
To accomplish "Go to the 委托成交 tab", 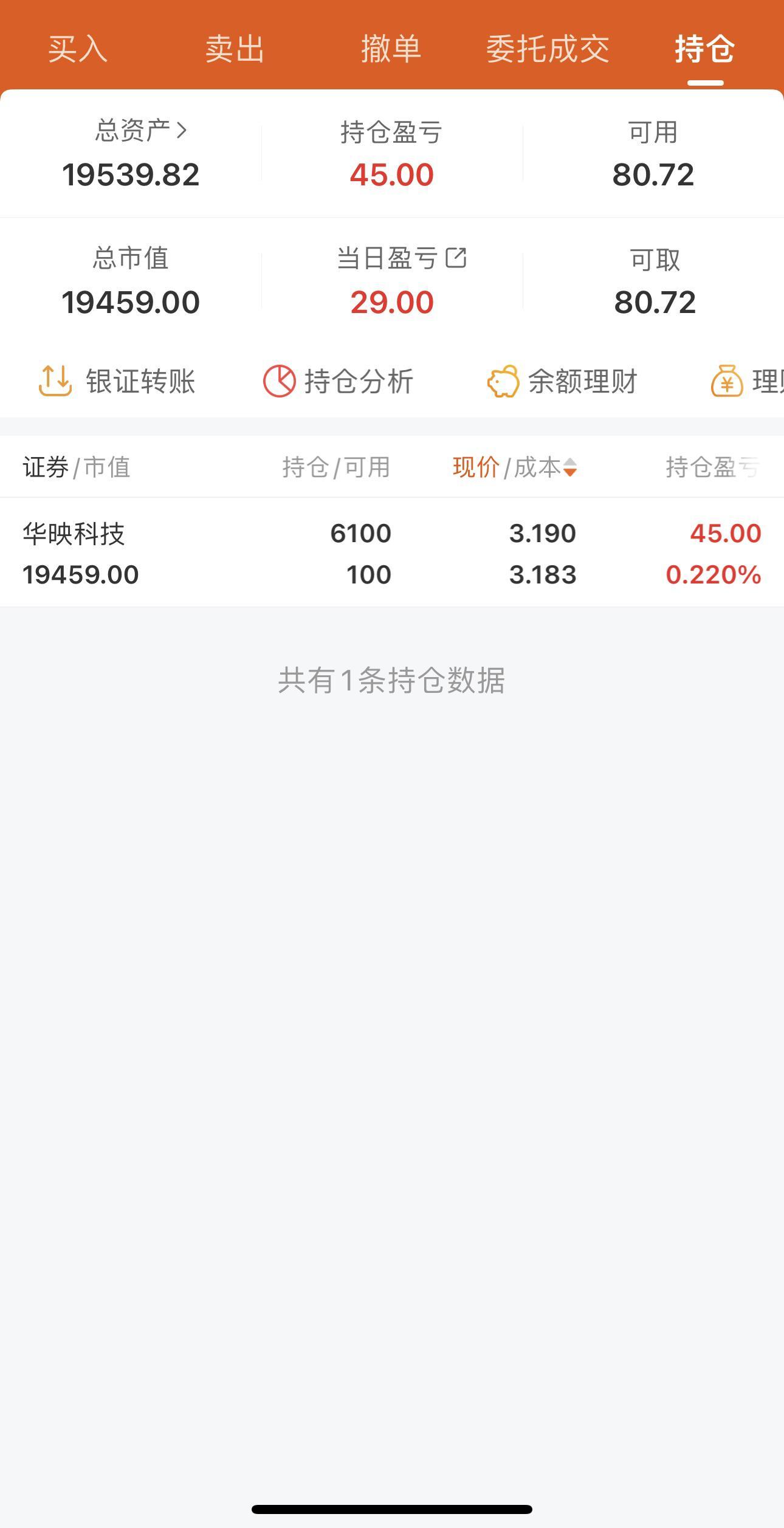I will (548, 49).
